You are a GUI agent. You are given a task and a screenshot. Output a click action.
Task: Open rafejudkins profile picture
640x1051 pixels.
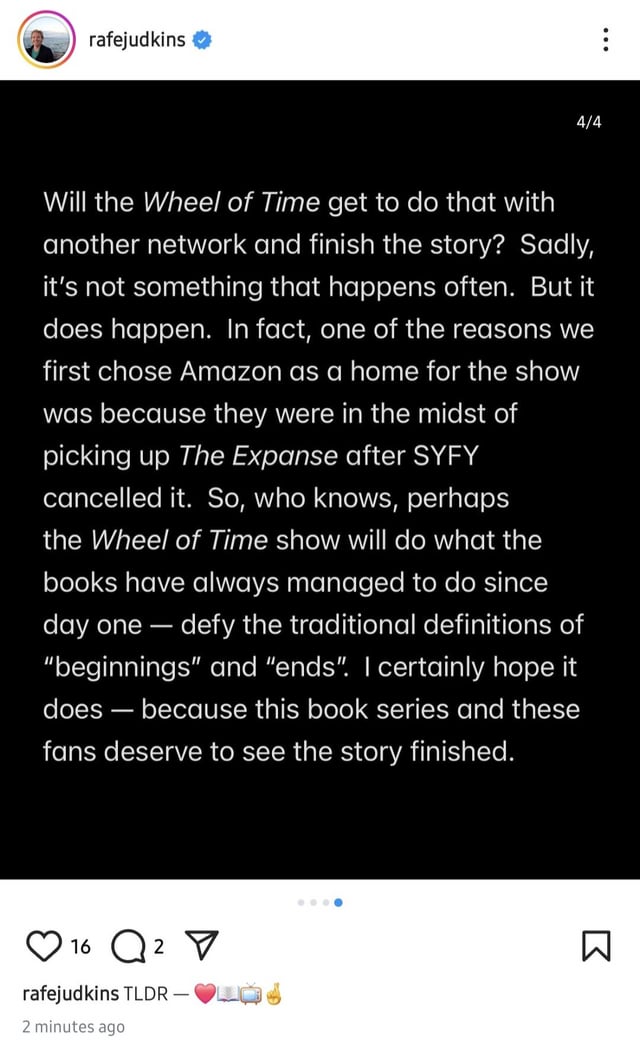pyautogui.click(x=46, y=40)
